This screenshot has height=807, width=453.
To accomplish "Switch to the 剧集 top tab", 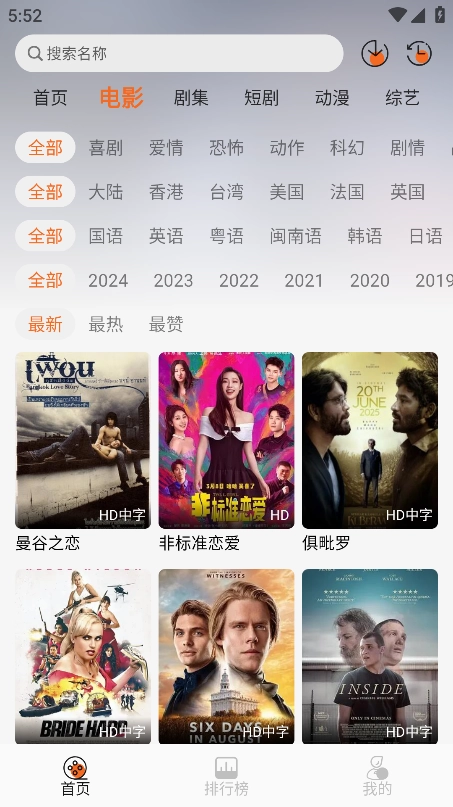I will (x=191, y=98).
